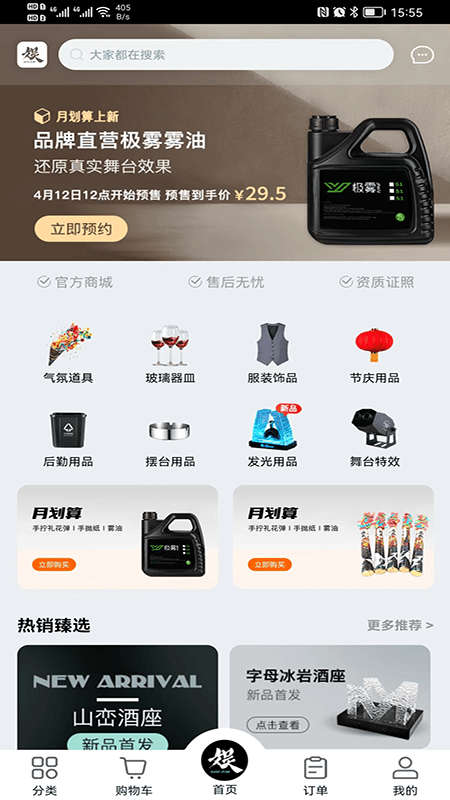
Task: Go to the 购物车 tab
Action: click(134, 776)
